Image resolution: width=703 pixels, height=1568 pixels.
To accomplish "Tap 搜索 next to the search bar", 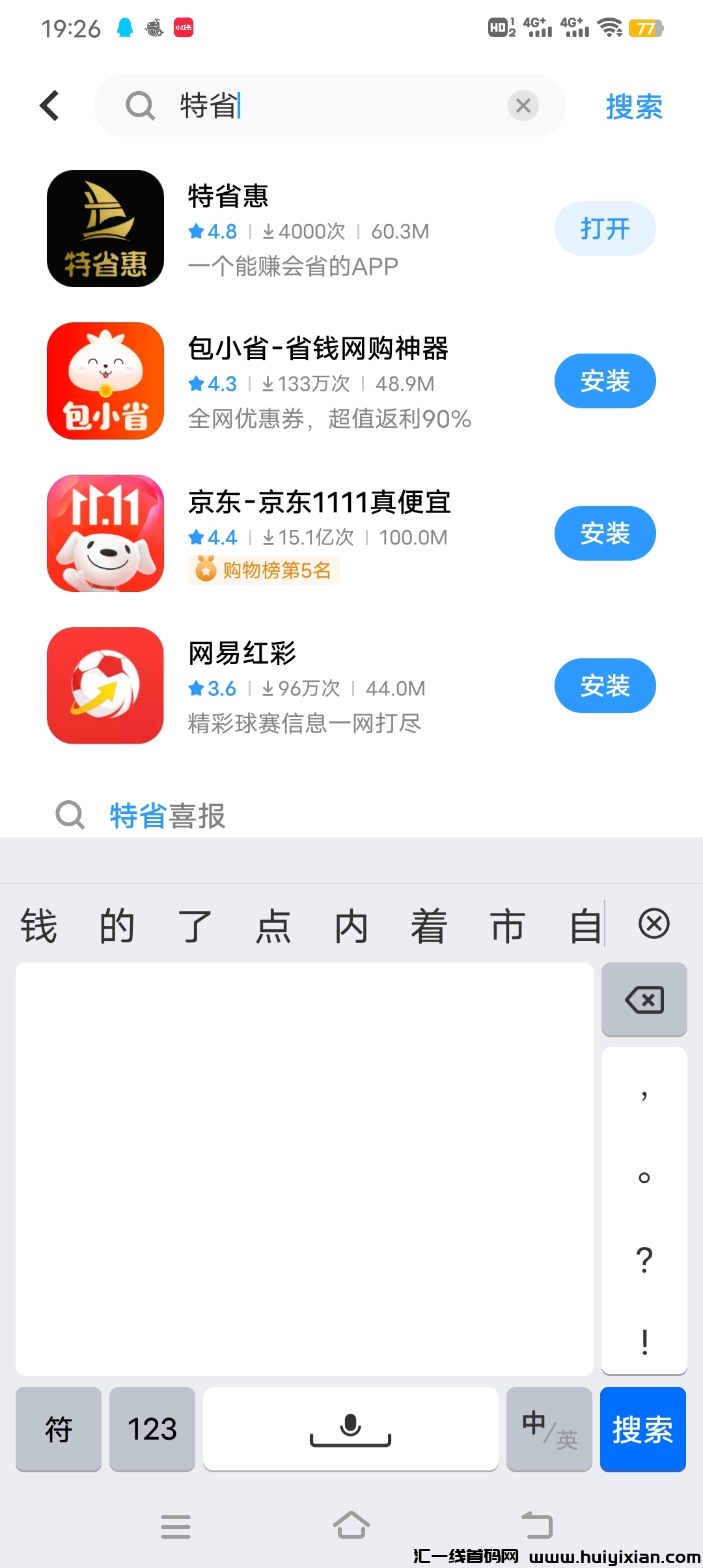I will coord(633,106).
